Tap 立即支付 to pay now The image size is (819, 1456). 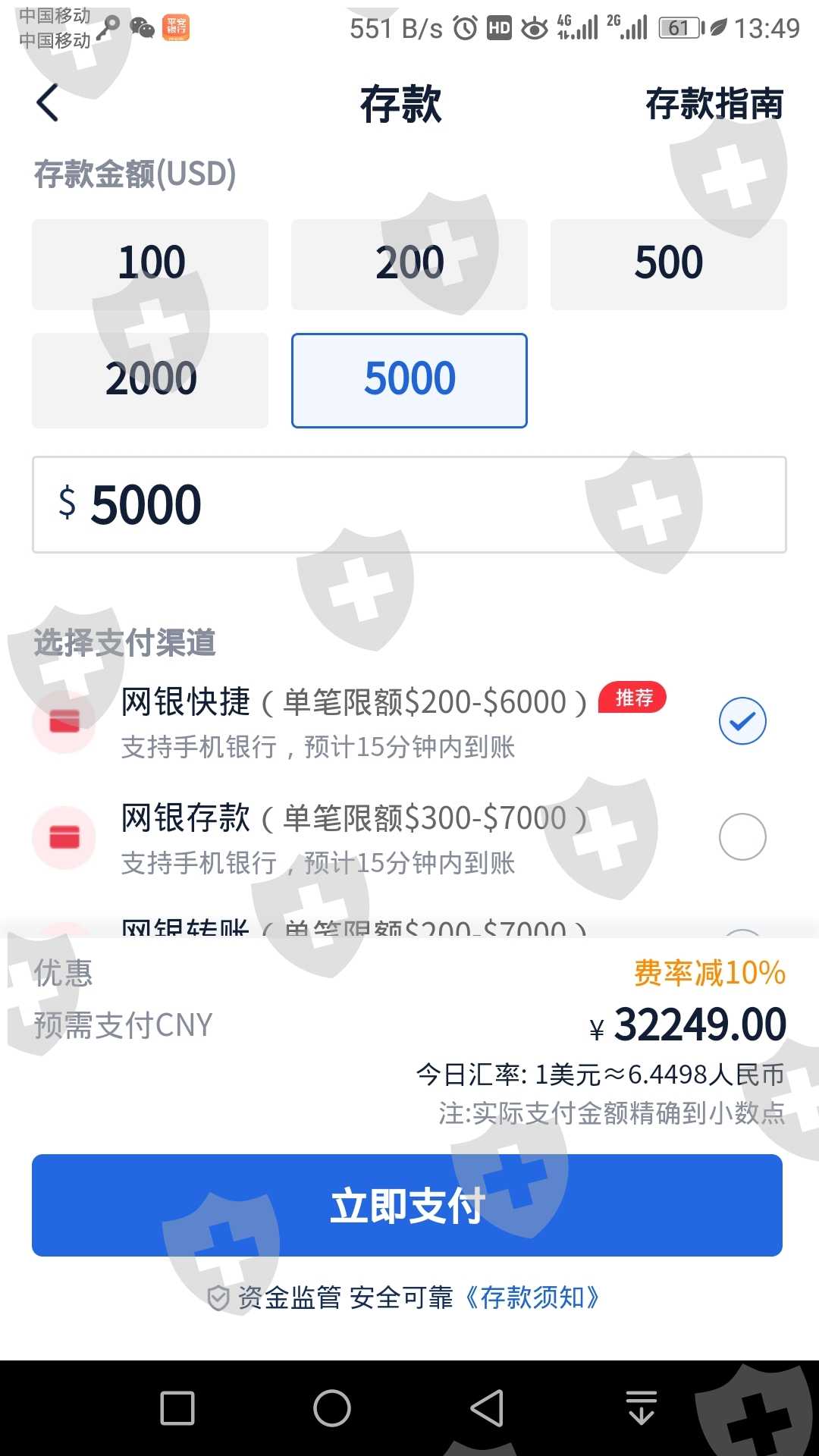[x=407, y=1205]
